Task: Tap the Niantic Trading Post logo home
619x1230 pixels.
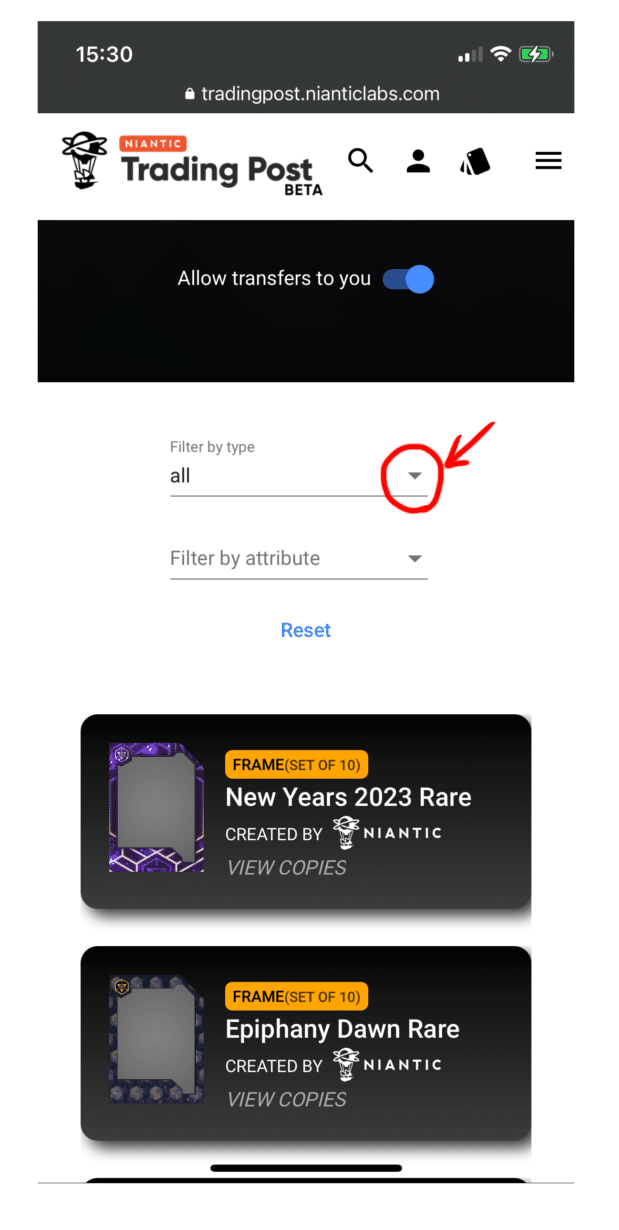Action: [192, 162]
